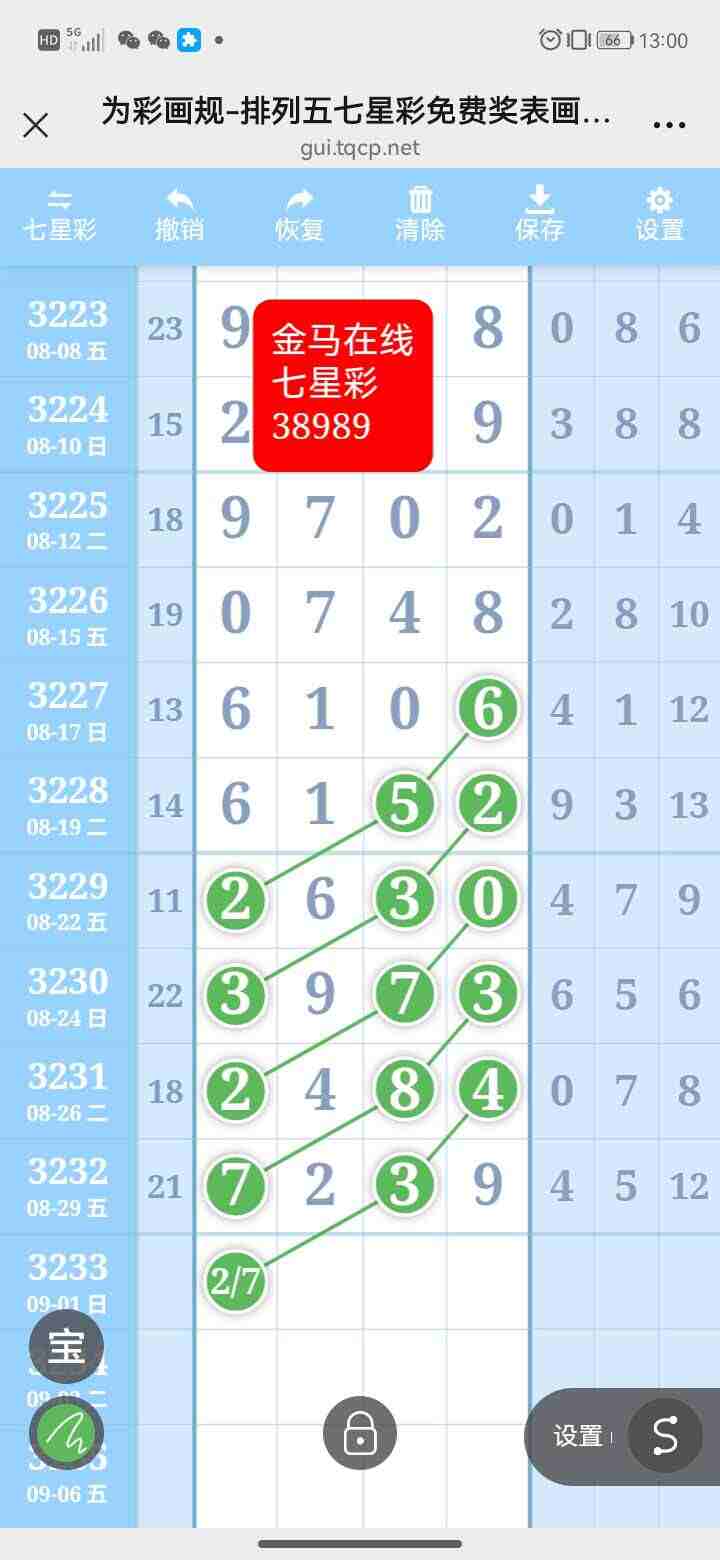Toggle the drawing lock padlock
This screenshot has width=720, height=1560.
pyautogui.click(x=359, y=1433)
